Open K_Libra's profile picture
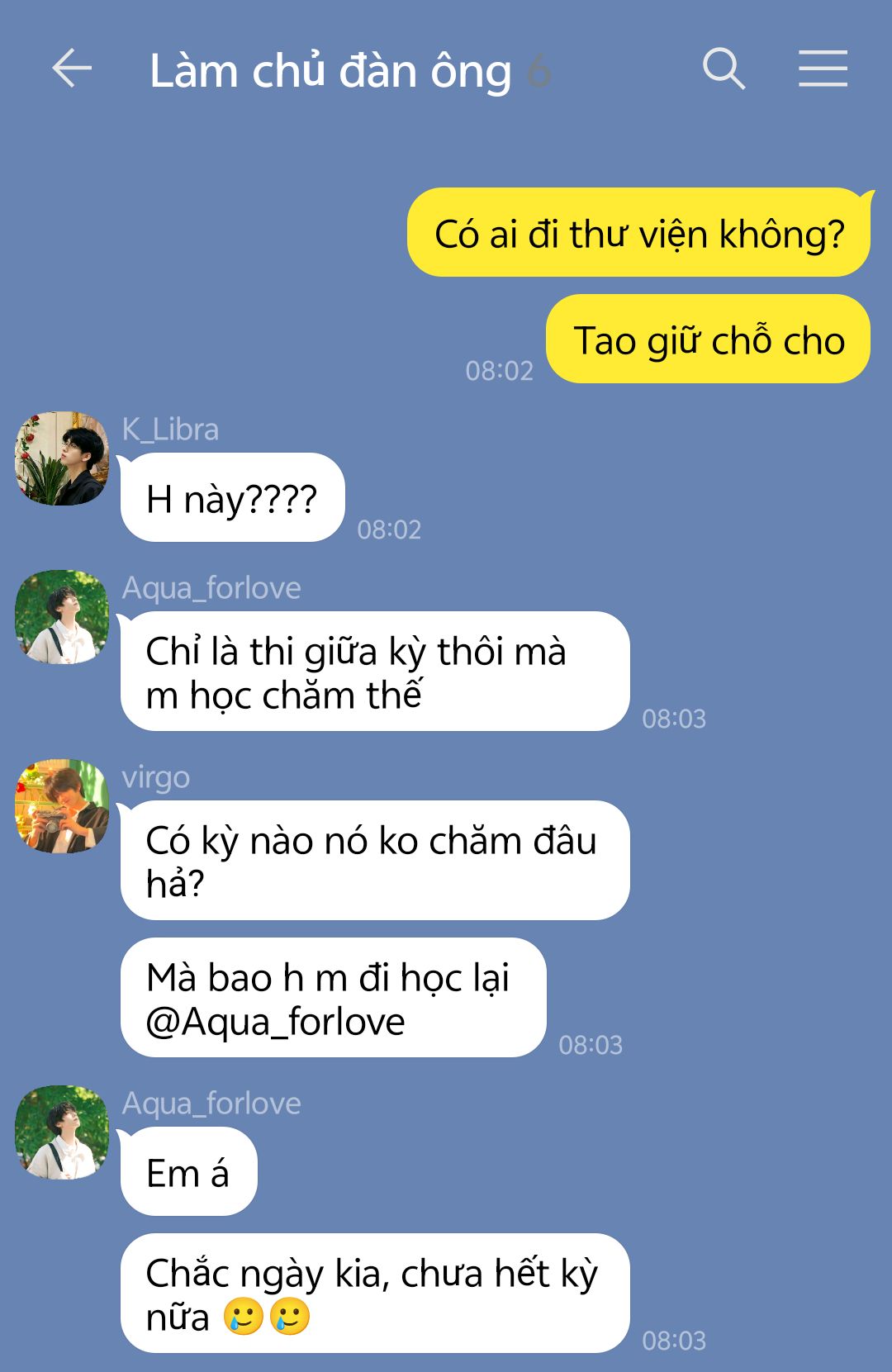Viewport: 892px width, 1372px height. tap(62, 458)
